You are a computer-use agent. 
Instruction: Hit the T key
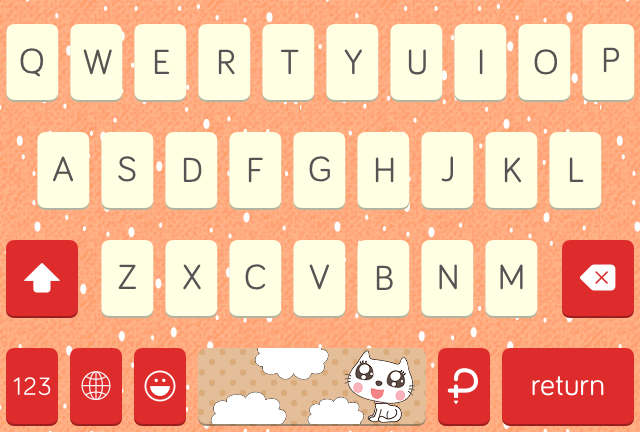pyautogui.click(x=288, y=62)
